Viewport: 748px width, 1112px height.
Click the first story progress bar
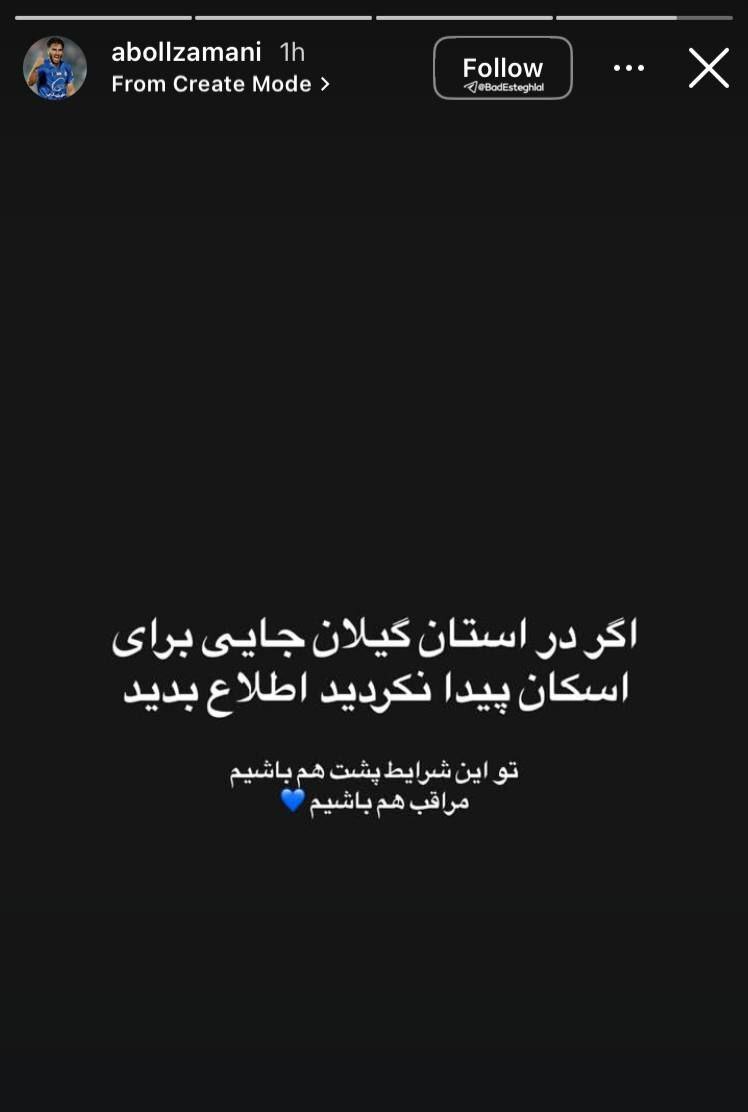104,16
